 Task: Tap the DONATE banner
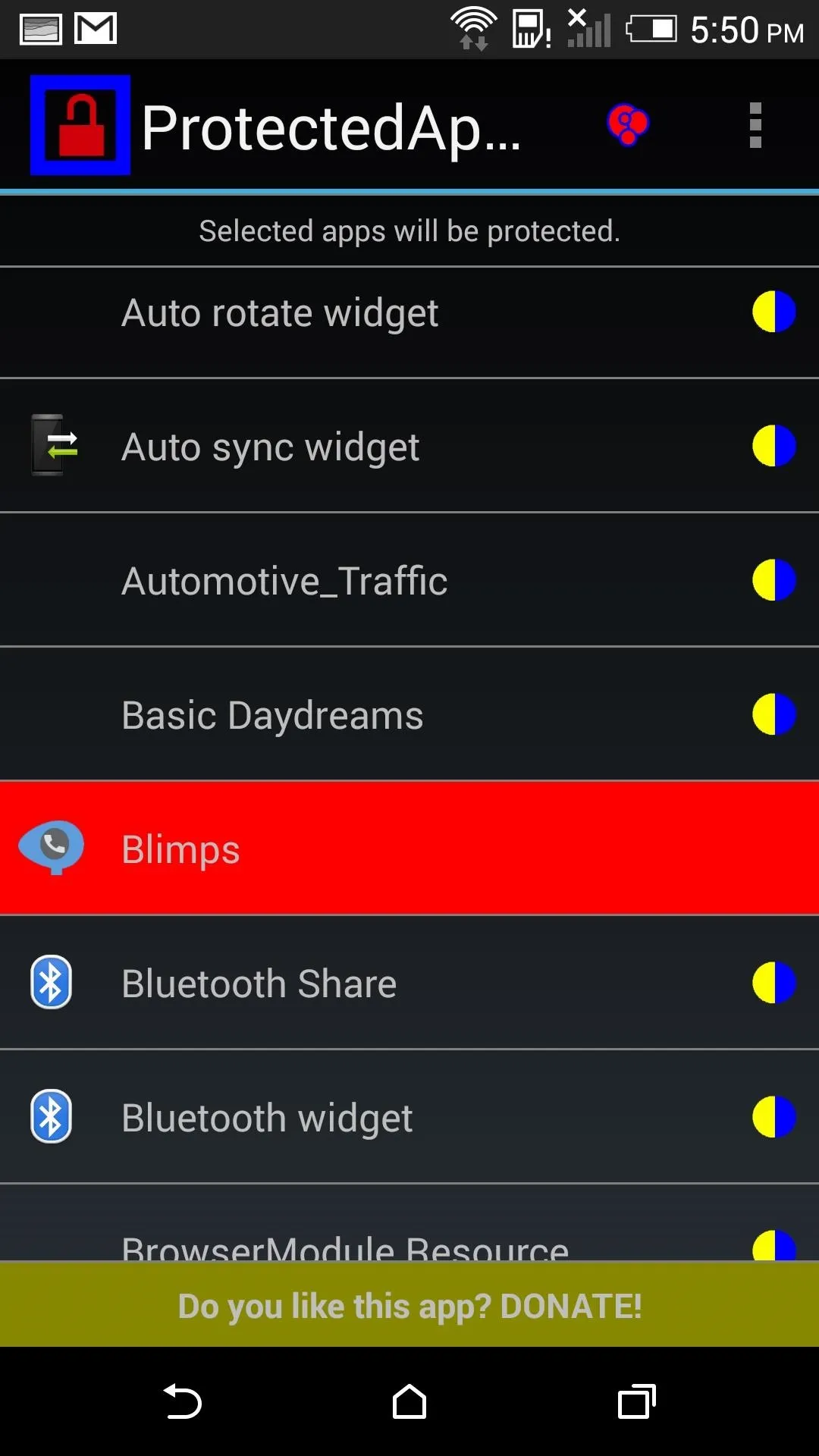pyautogui.click(x=409, y=1305)
